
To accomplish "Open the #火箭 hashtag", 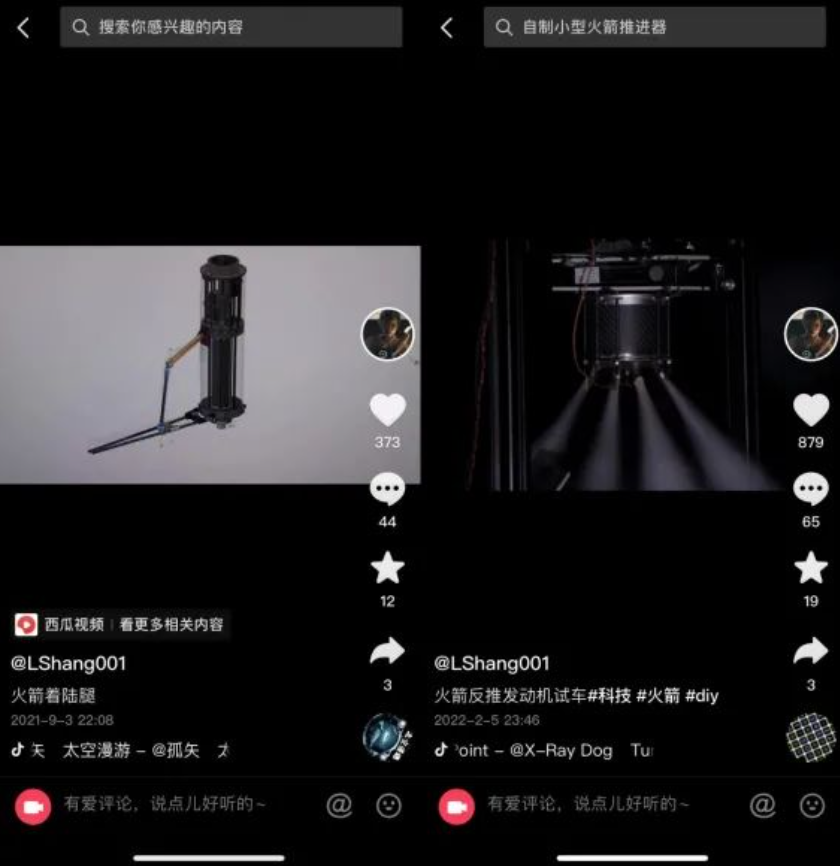I will click(x=658, y=696).
